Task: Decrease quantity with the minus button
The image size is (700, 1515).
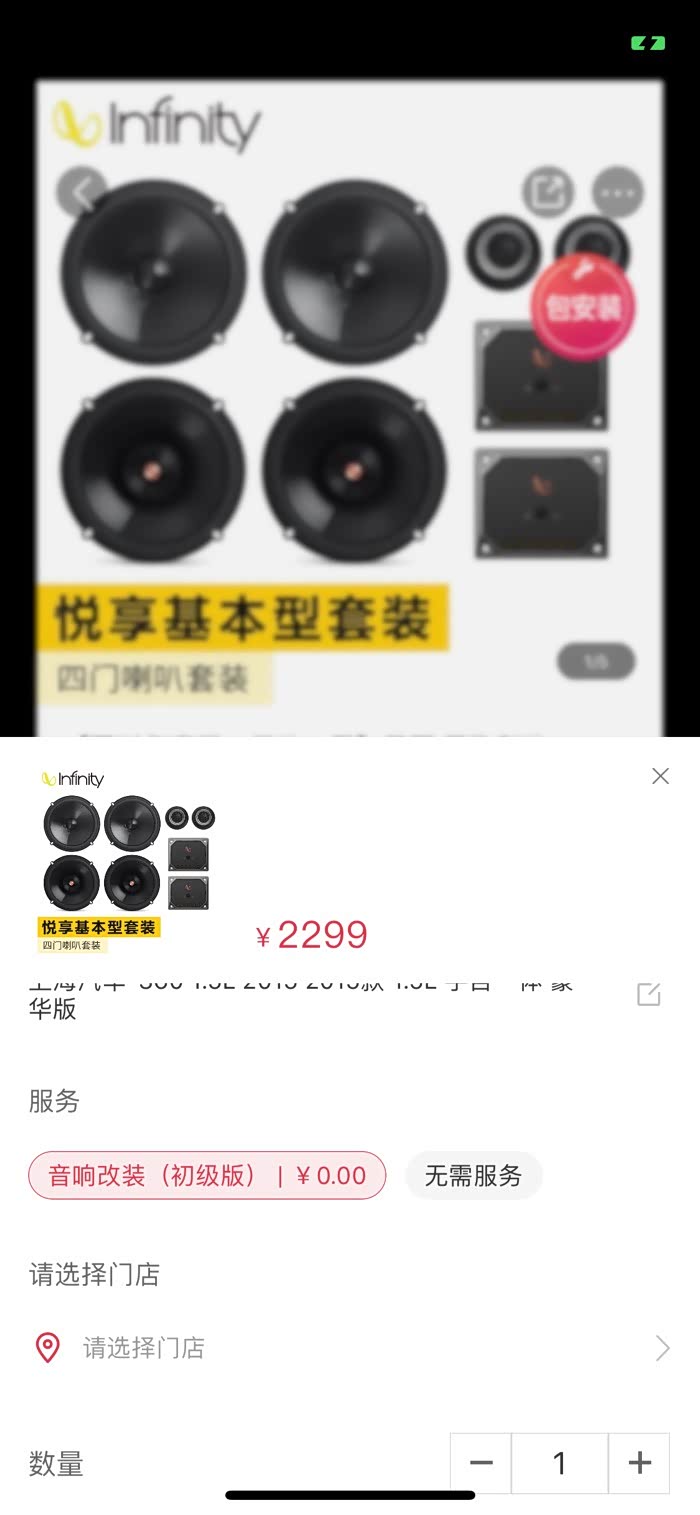Action: [x=481, y=1463]
